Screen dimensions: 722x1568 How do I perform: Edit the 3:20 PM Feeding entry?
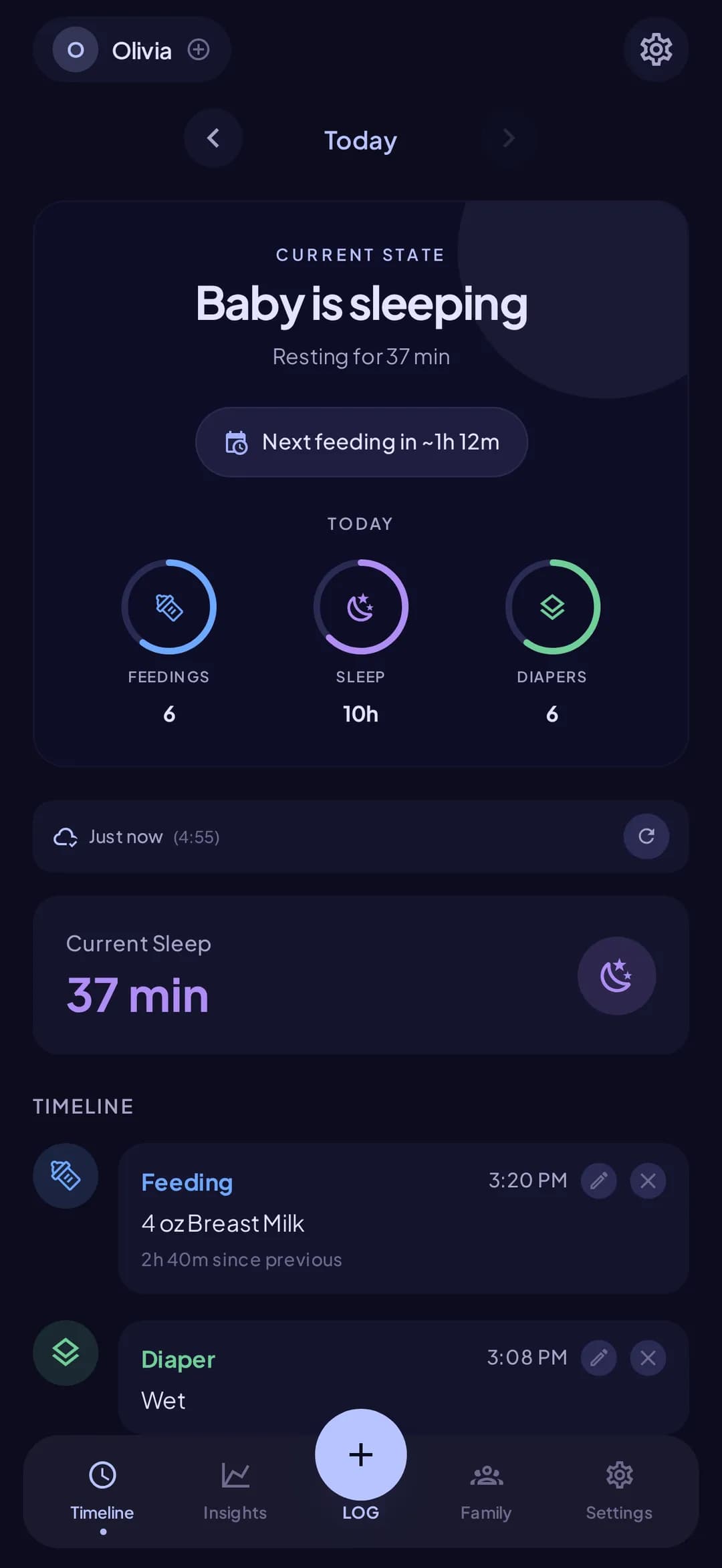598,1181
